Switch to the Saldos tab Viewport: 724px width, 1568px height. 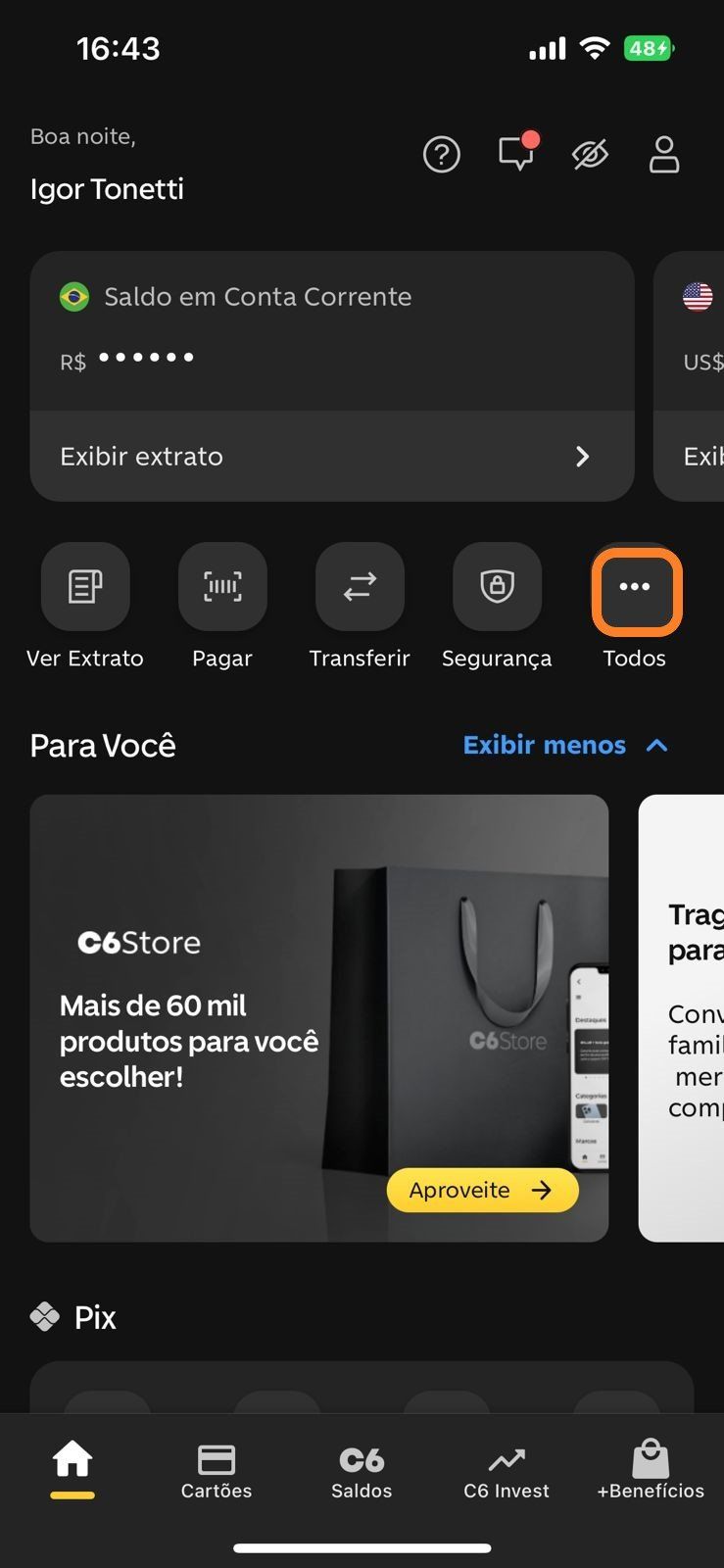[x=362, y=1472]
